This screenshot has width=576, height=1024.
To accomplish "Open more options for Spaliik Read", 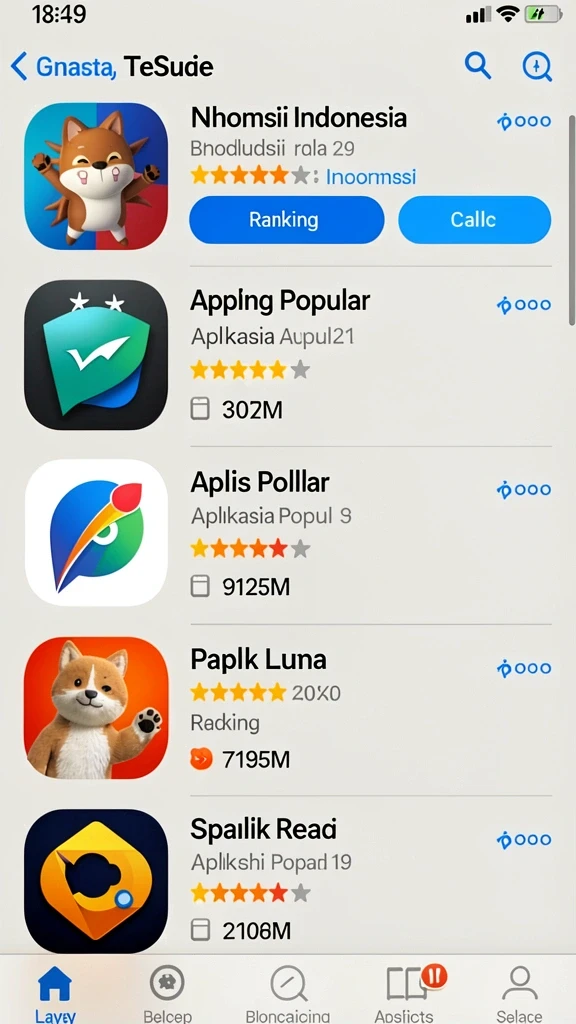I will 524,840.
